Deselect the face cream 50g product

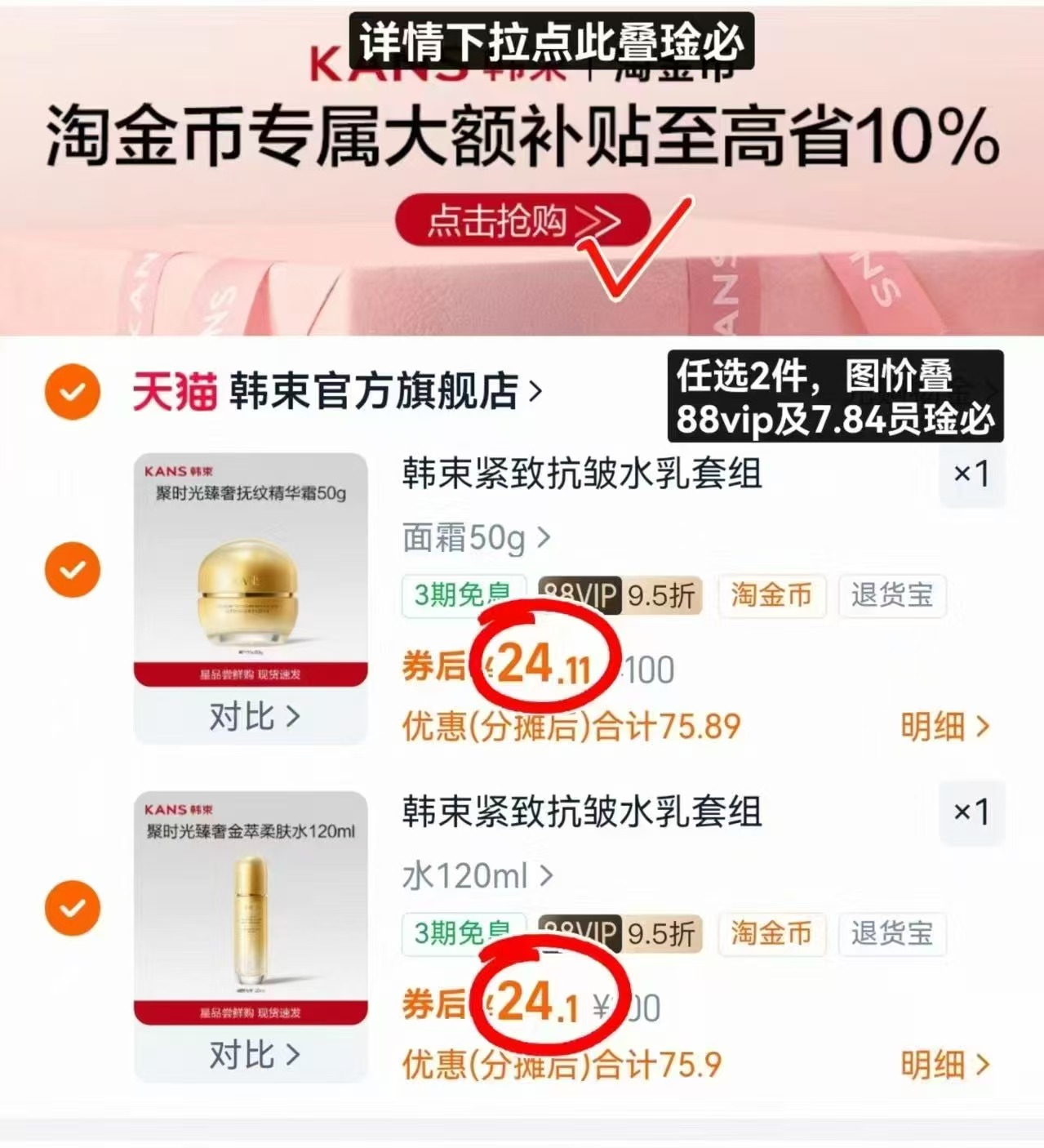click(x=74, y=570)
